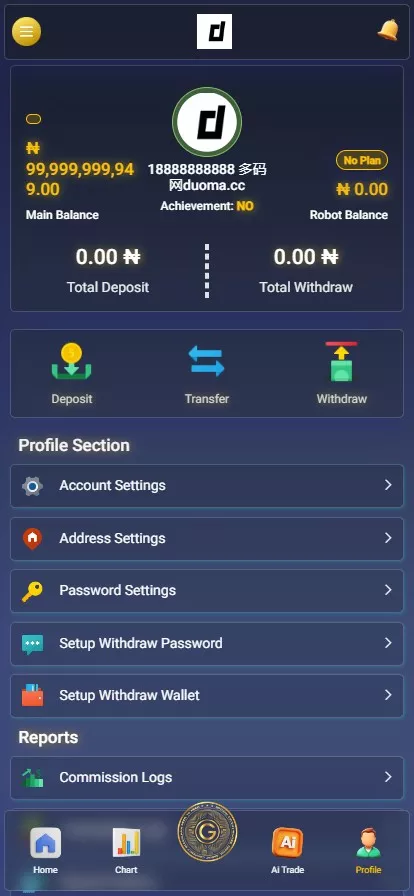Image resolution: width=414 pixels, height=896 pixels.
Task: Select the Withdraw button
Action: point(342,374)
